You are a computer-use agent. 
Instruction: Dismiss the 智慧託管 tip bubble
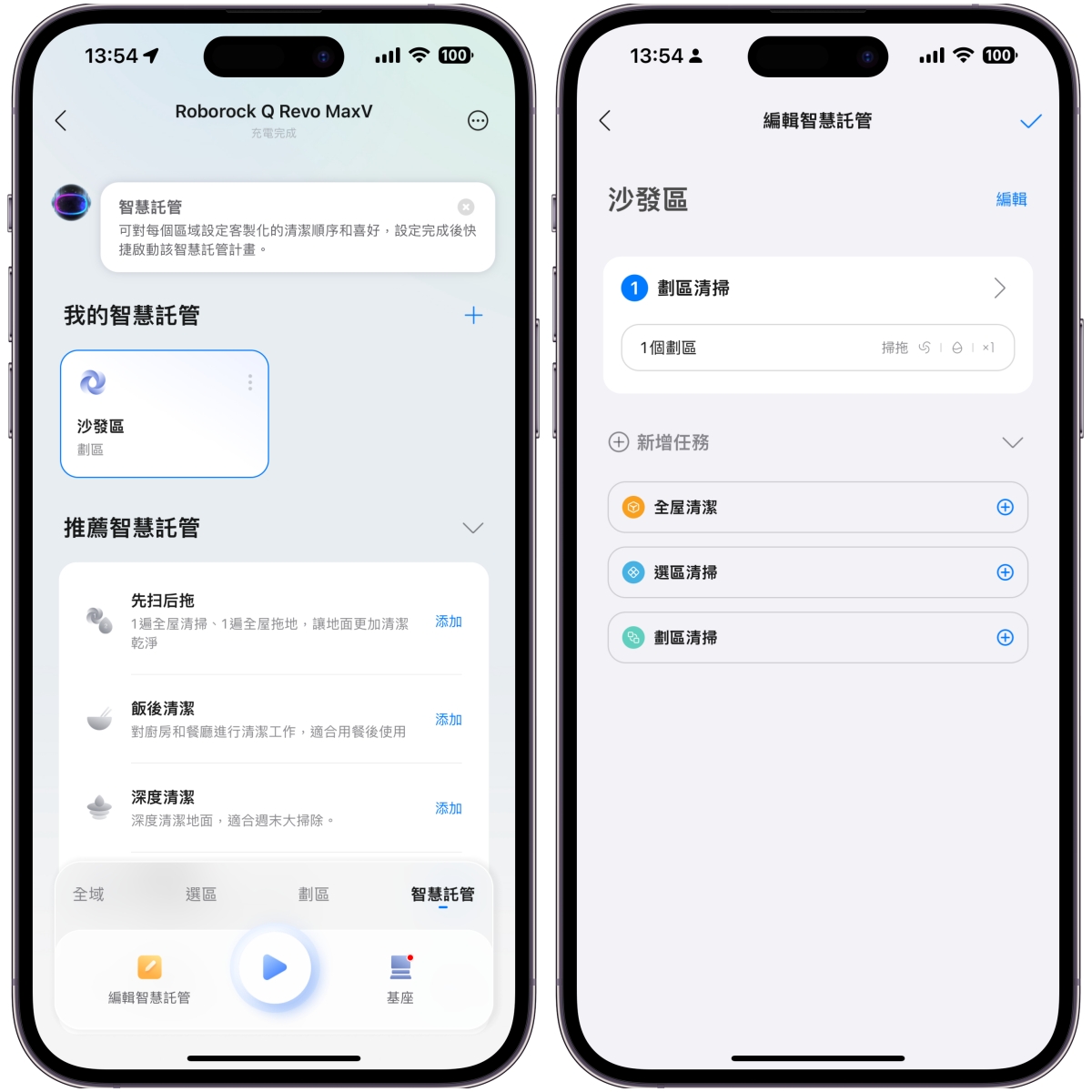[466, 207]
